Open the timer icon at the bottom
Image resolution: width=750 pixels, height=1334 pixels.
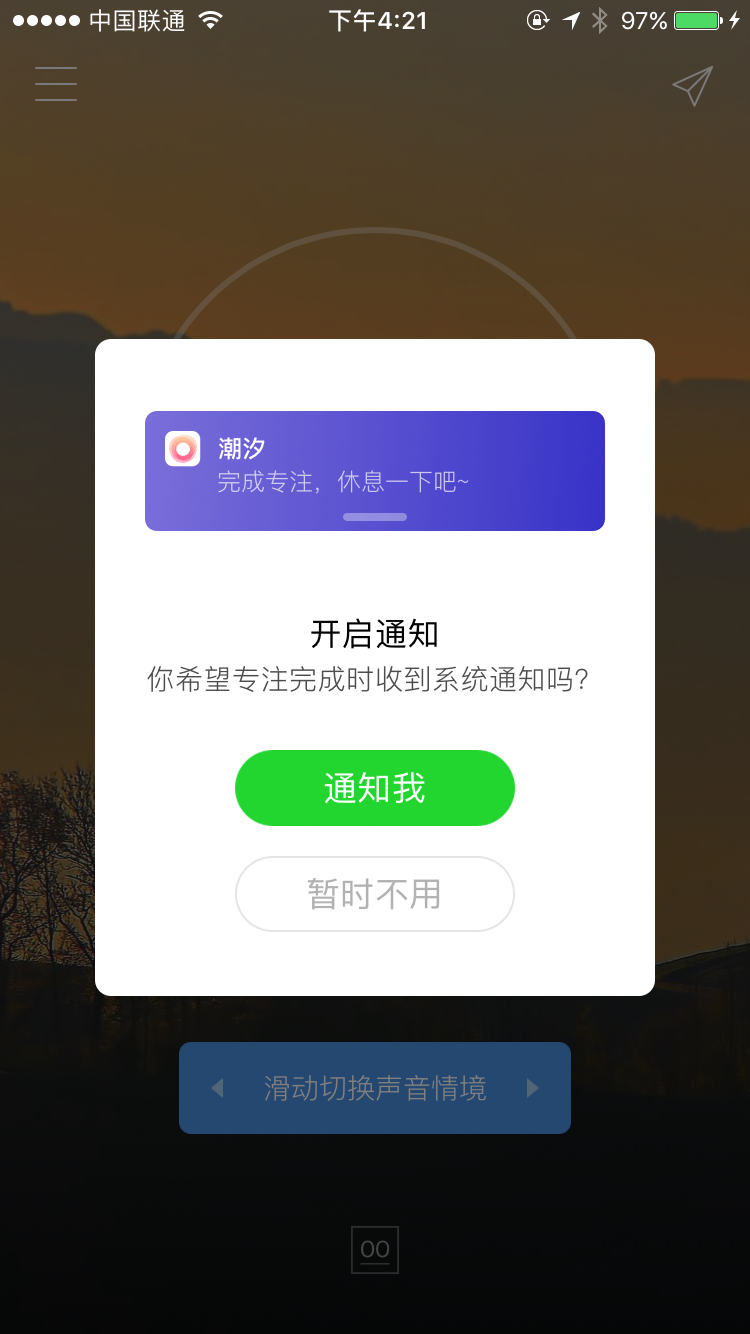[375, 1250]
